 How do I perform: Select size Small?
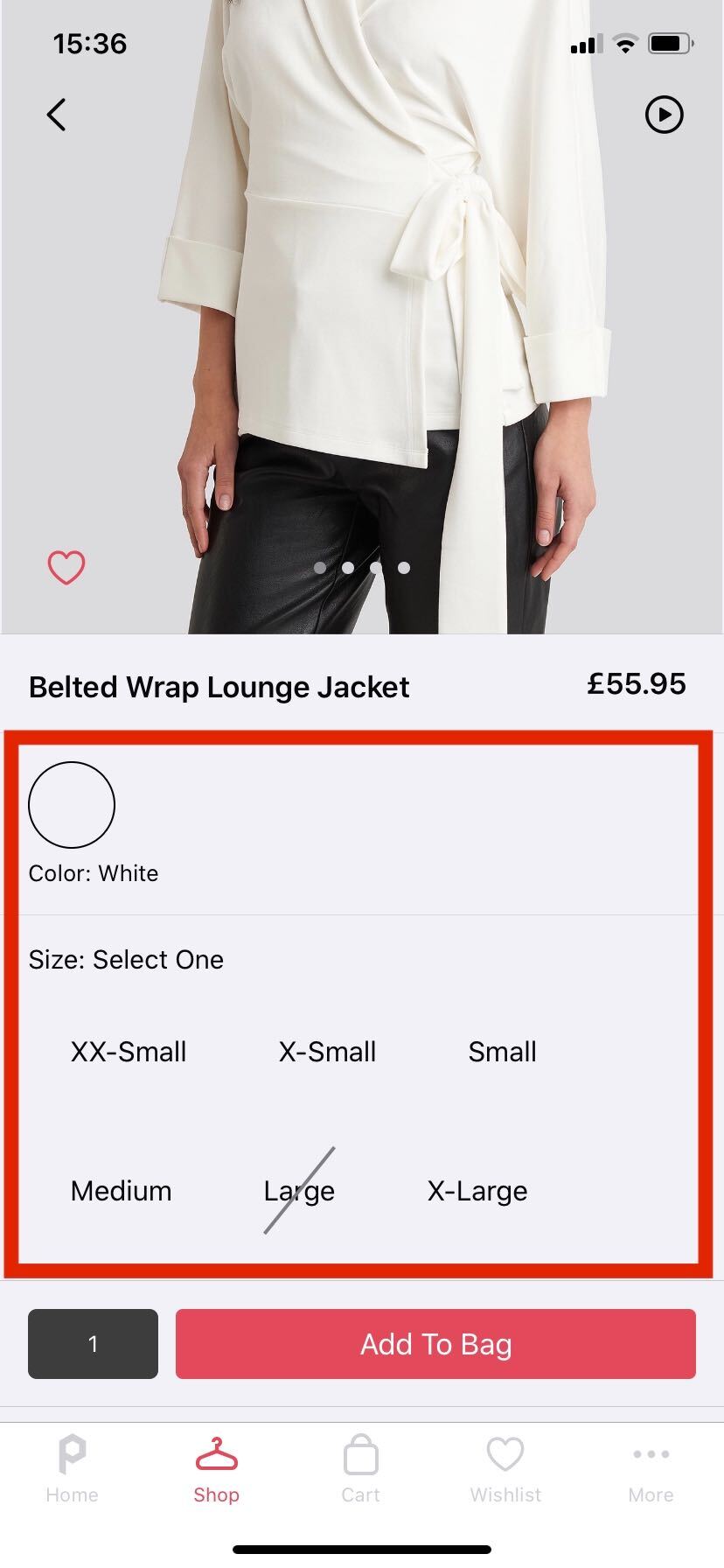coord(502,1052)
